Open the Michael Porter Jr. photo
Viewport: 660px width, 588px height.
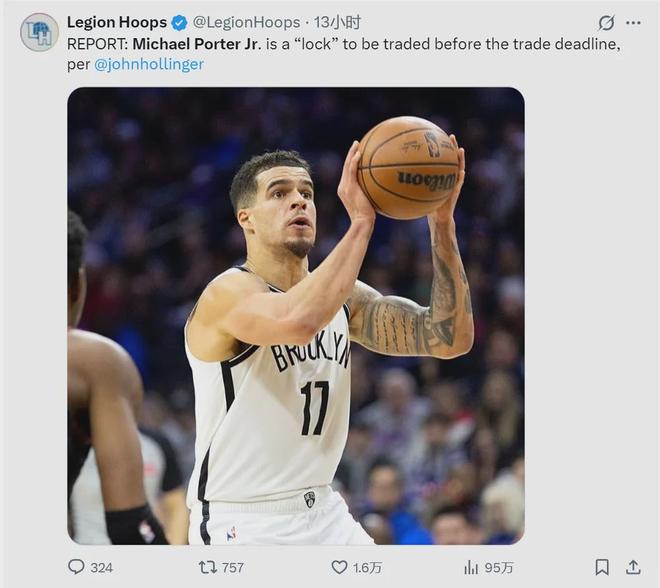296,316
